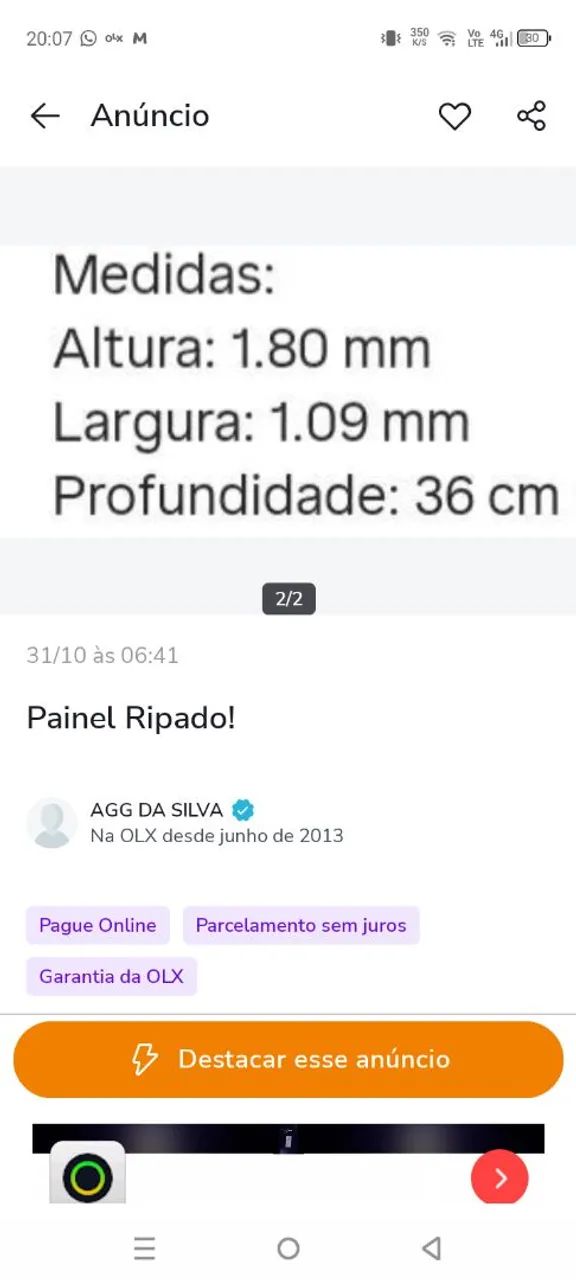
Task: Share this ad
Action: [x=531, y=116]
